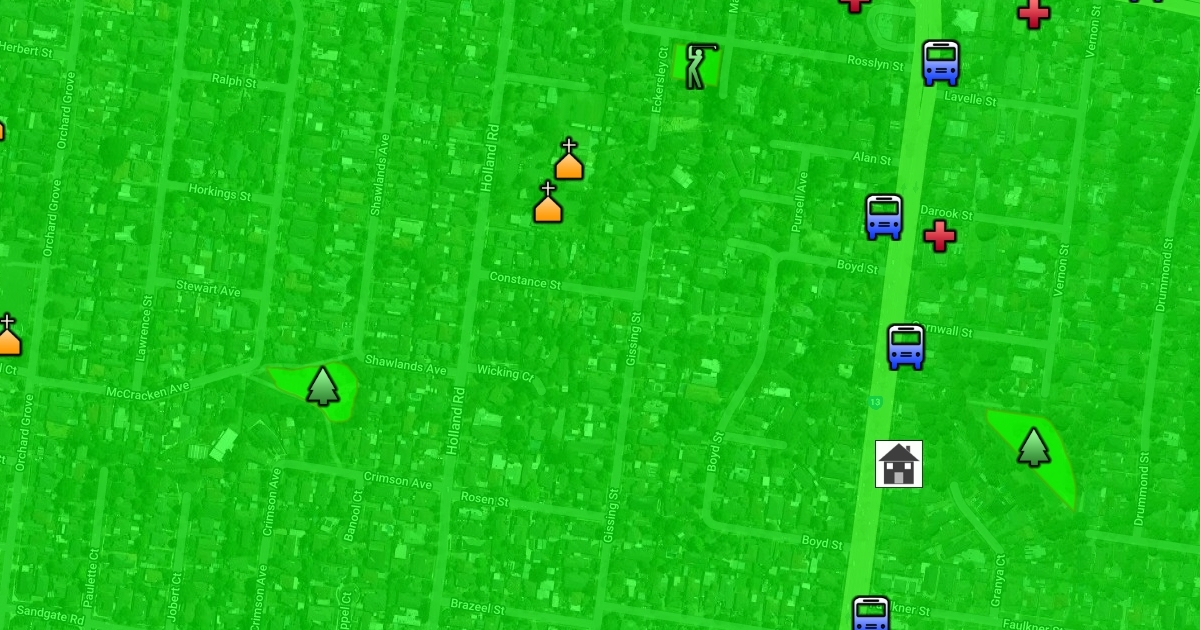1200x630 pixels.
Task: Tap the bus stop marker at Cornwall St
Action: [906, 347]
